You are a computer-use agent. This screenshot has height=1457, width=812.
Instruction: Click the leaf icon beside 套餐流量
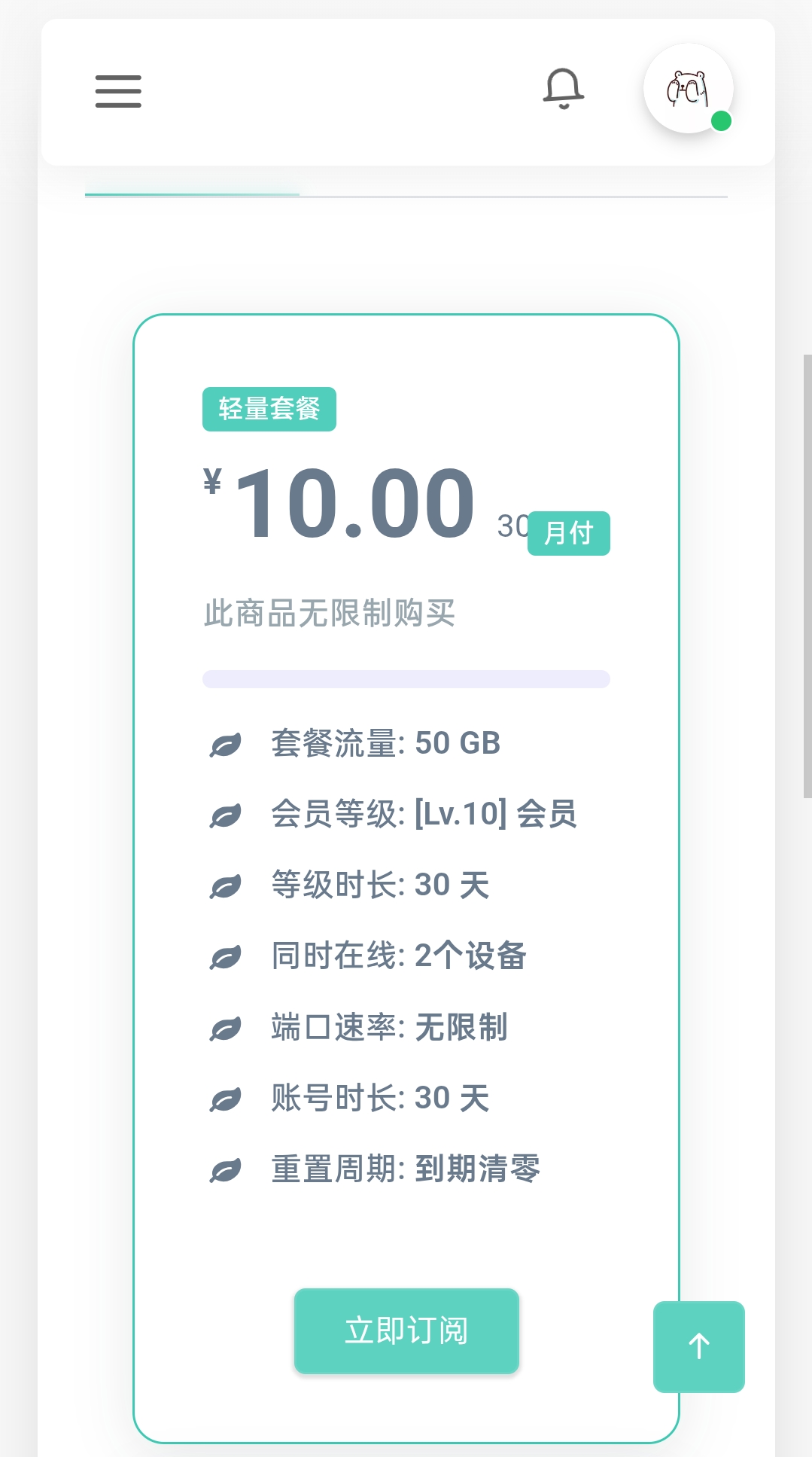point(224,745)
